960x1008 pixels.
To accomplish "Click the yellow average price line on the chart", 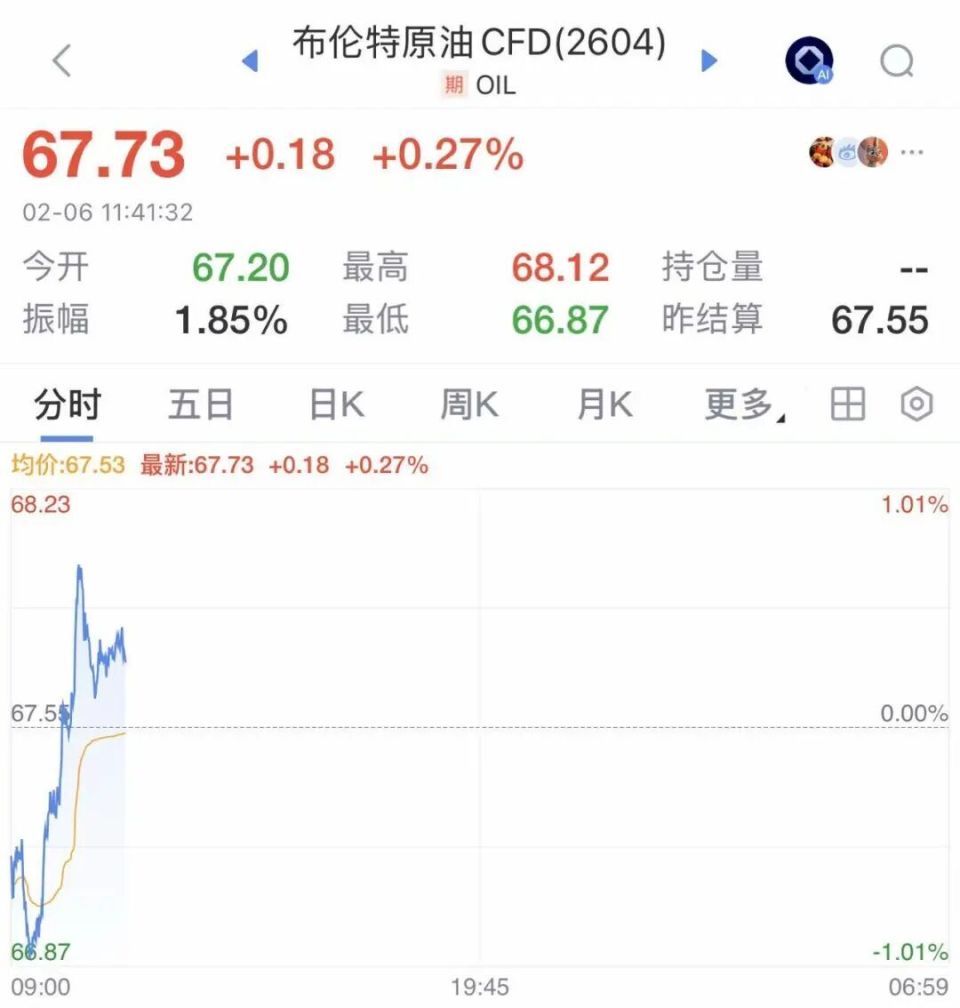I will (x=110, y=736).
